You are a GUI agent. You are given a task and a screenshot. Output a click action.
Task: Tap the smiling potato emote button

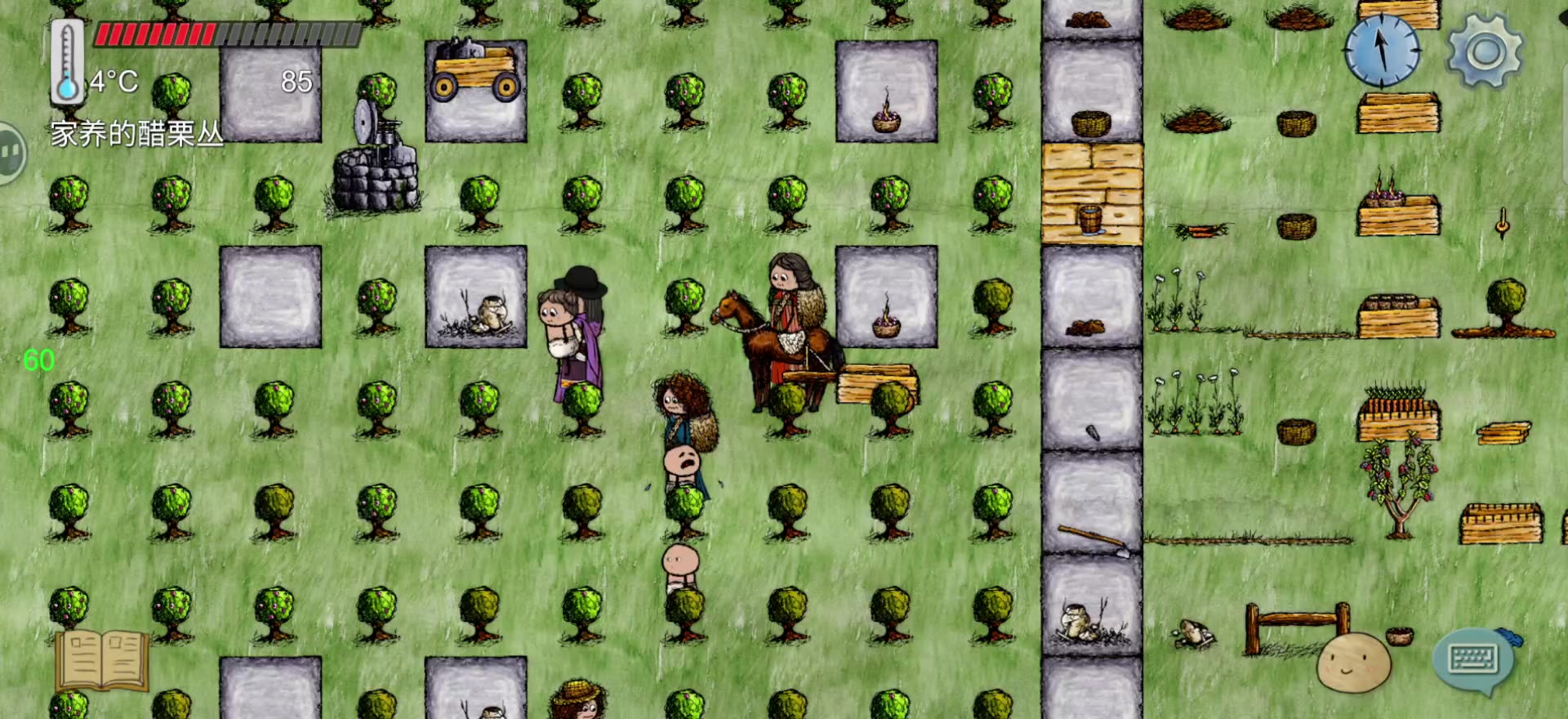coord(1353,662)
